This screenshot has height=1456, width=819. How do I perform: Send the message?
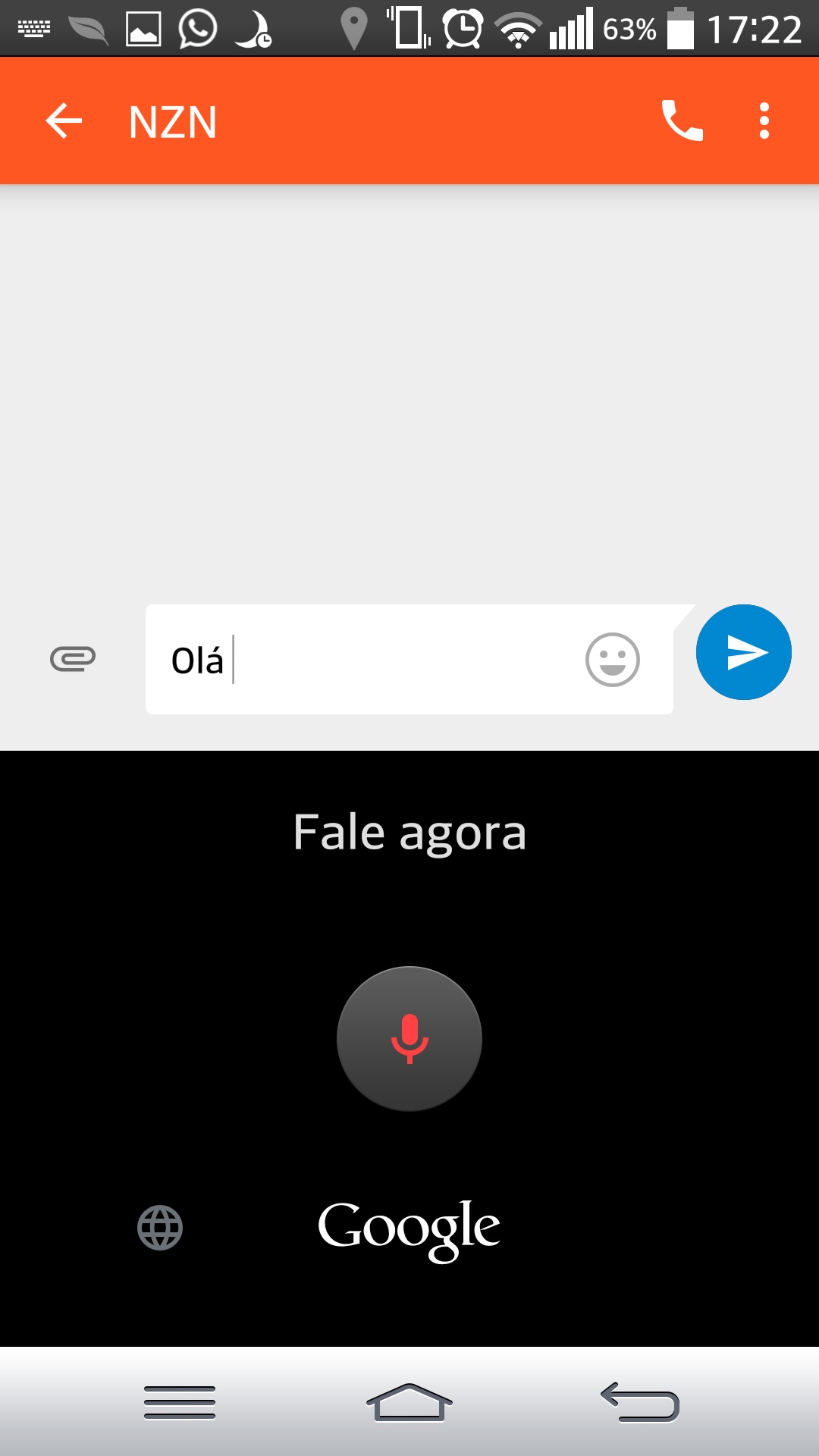(744, 652)
